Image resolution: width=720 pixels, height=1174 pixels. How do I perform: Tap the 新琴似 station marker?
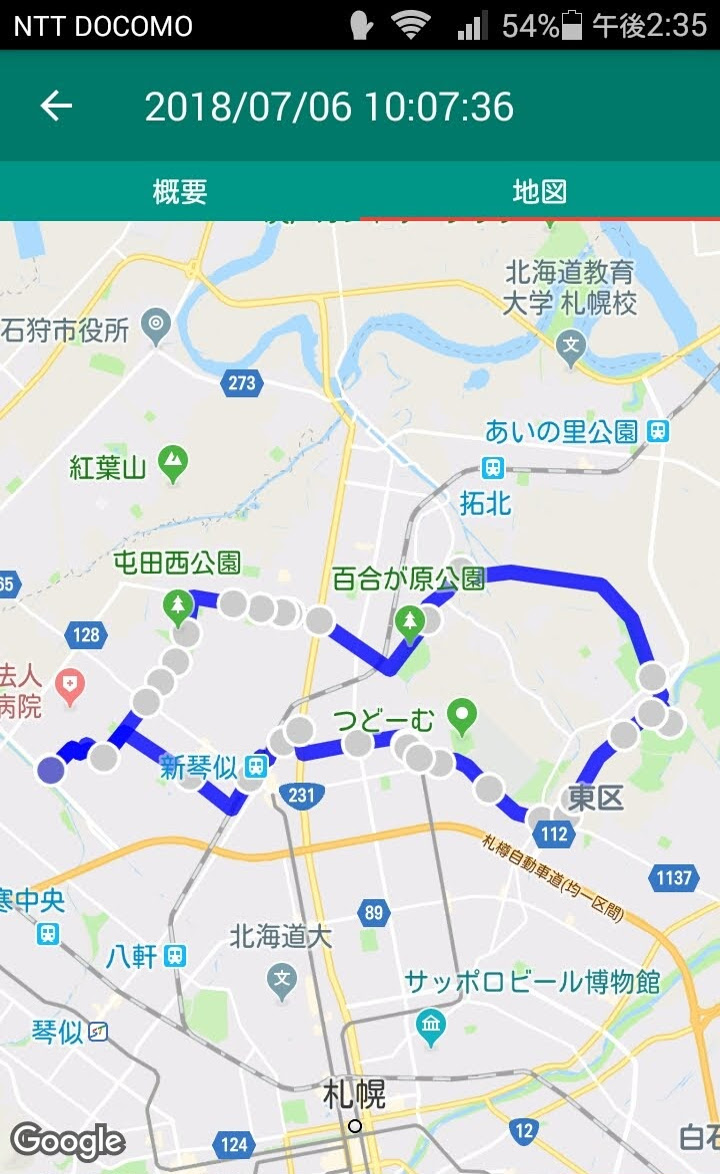pyautogui.click(x=256, y=767)
